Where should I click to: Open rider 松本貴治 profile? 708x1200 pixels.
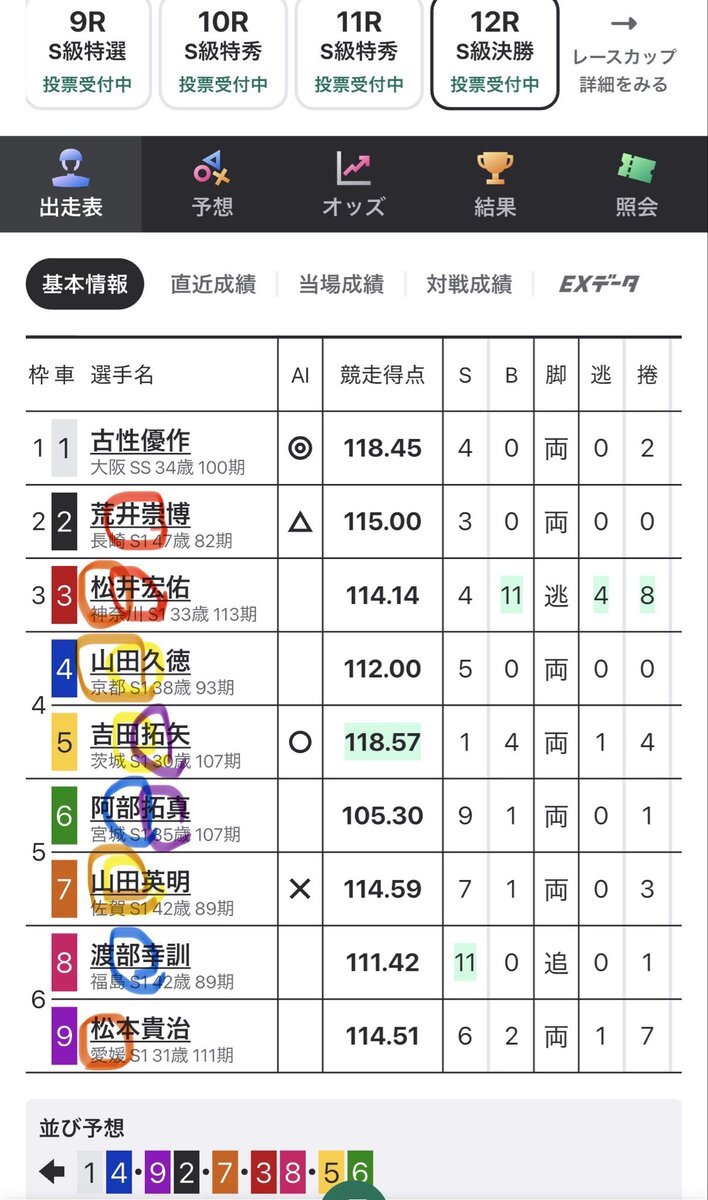point(140,1029)
